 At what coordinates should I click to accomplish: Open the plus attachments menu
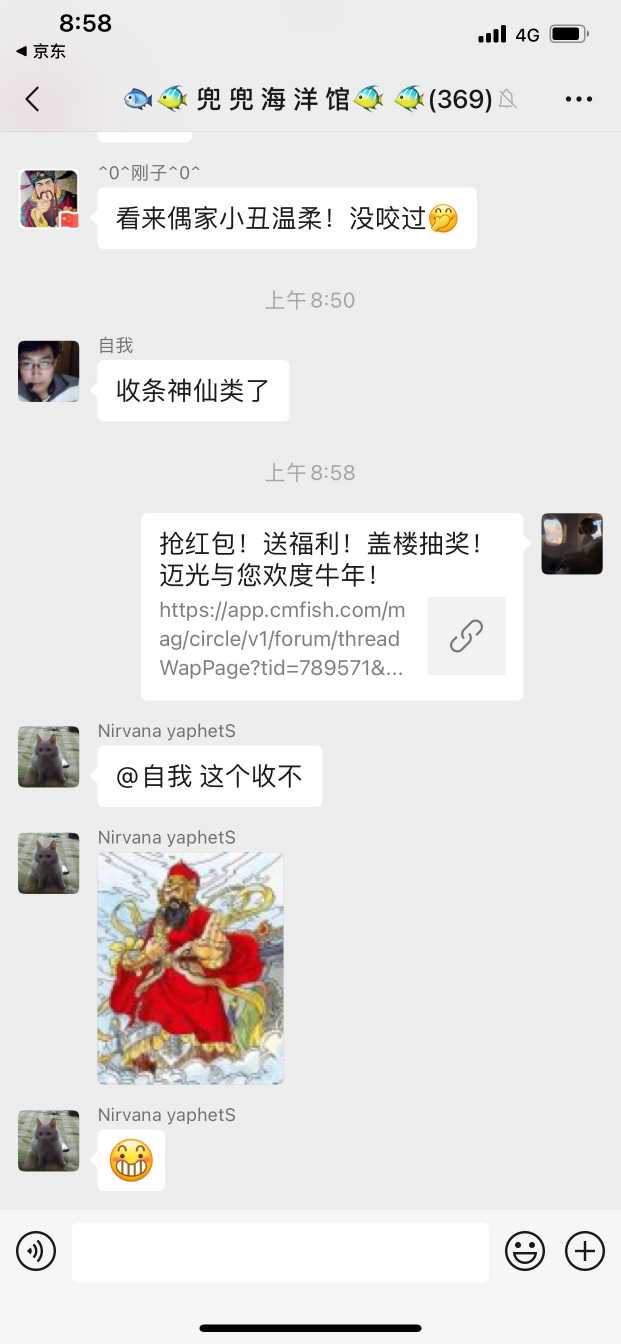[x=585, y=1251]
